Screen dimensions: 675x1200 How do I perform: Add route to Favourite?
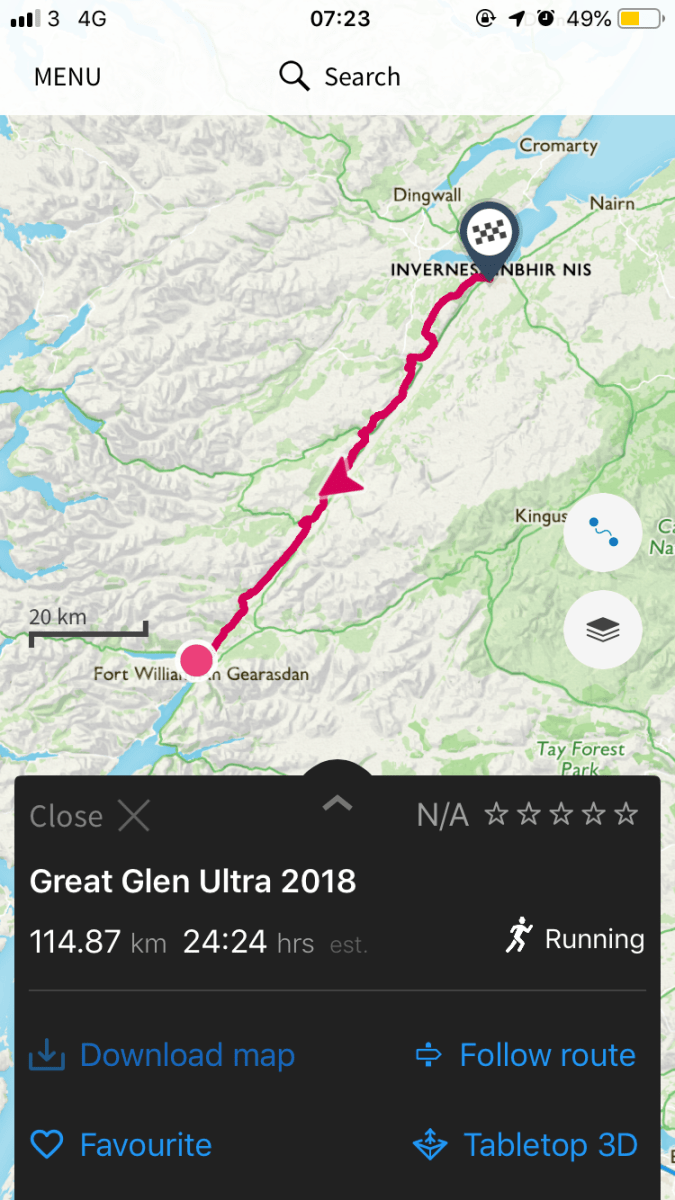pyautogui.click(x=121, y=1145)
